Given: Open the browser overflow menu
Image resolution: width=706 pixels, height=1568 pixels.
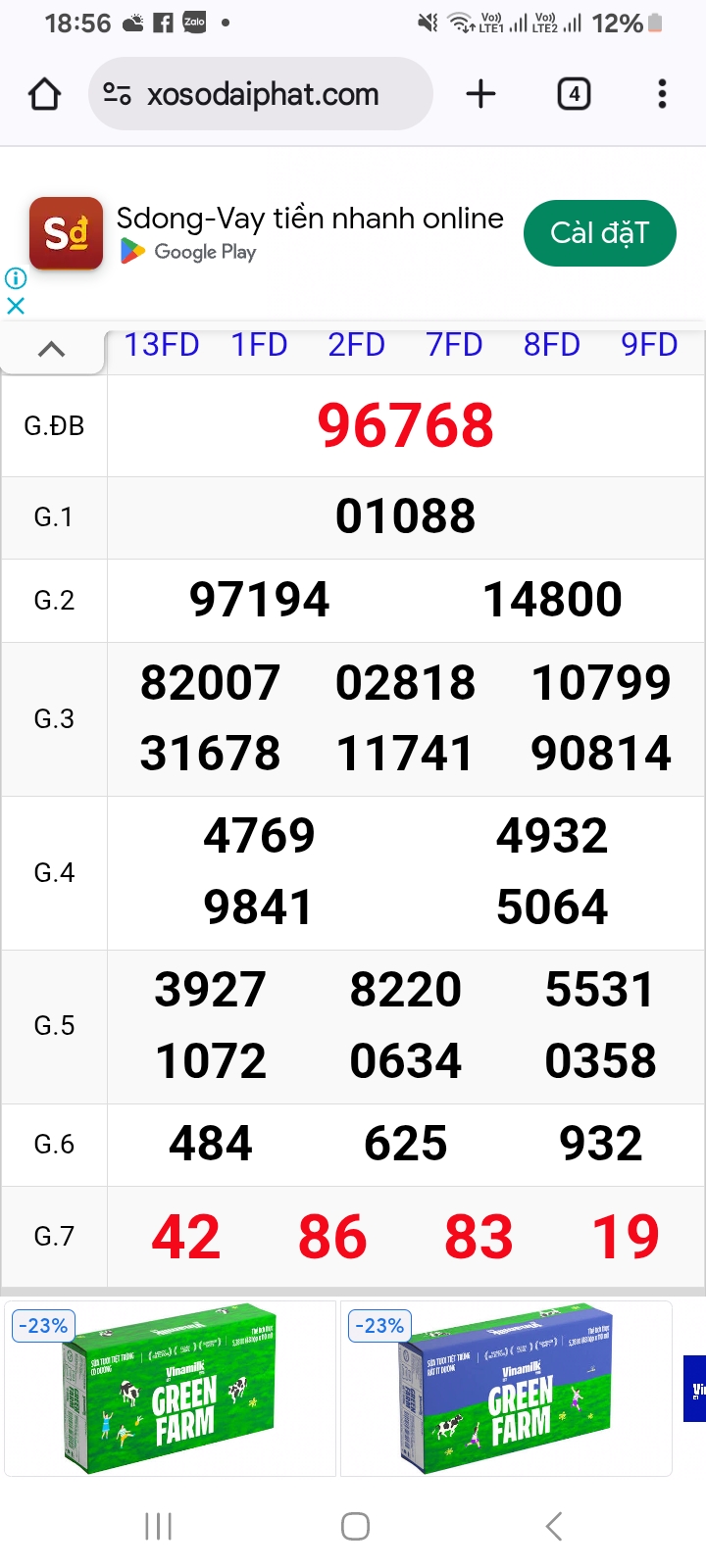Looking at the screenshot, I should pos(663,94).
